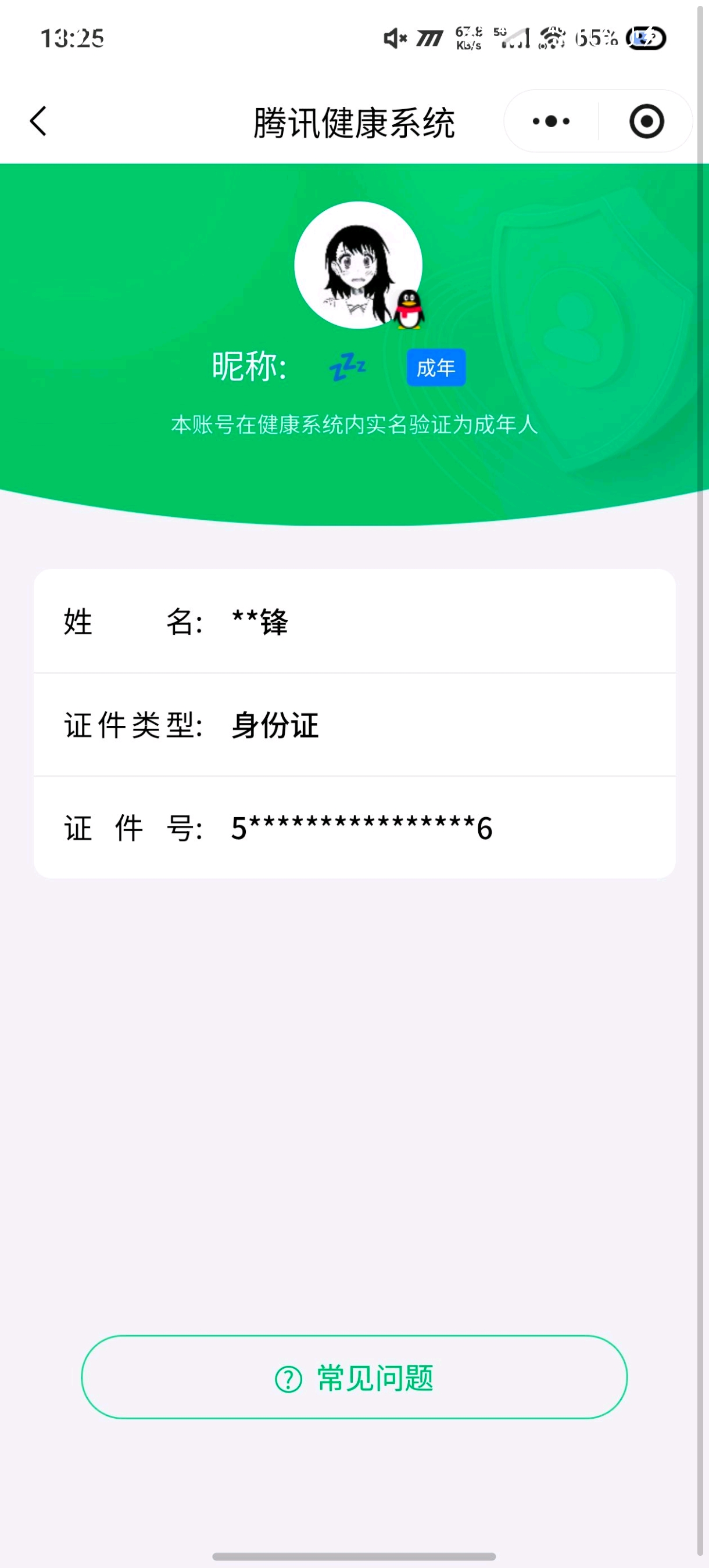Tap the masked name **锋 field

[259, 622]
